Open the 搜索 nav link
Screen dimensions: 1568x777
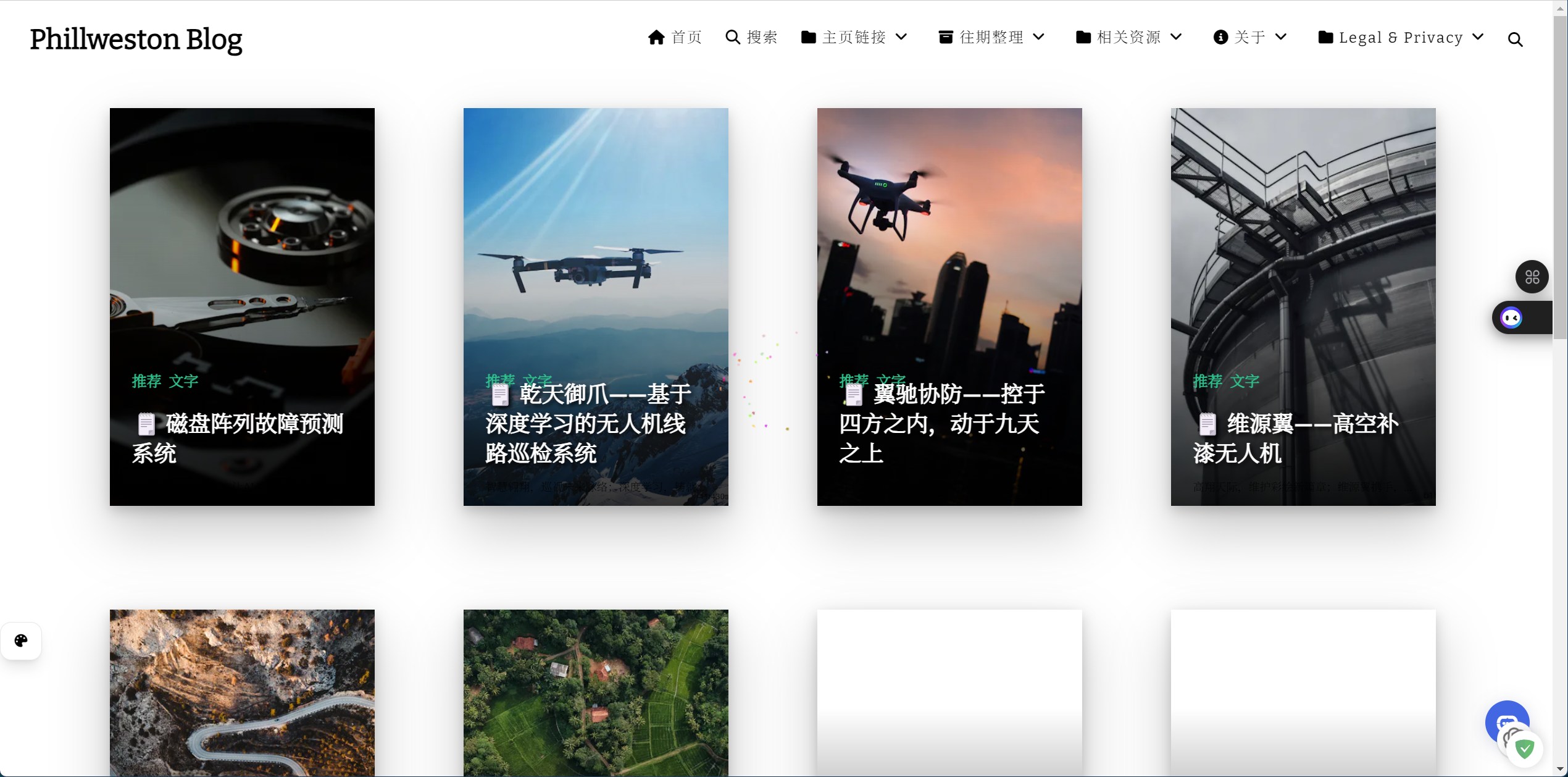click(x=751, y=38)
